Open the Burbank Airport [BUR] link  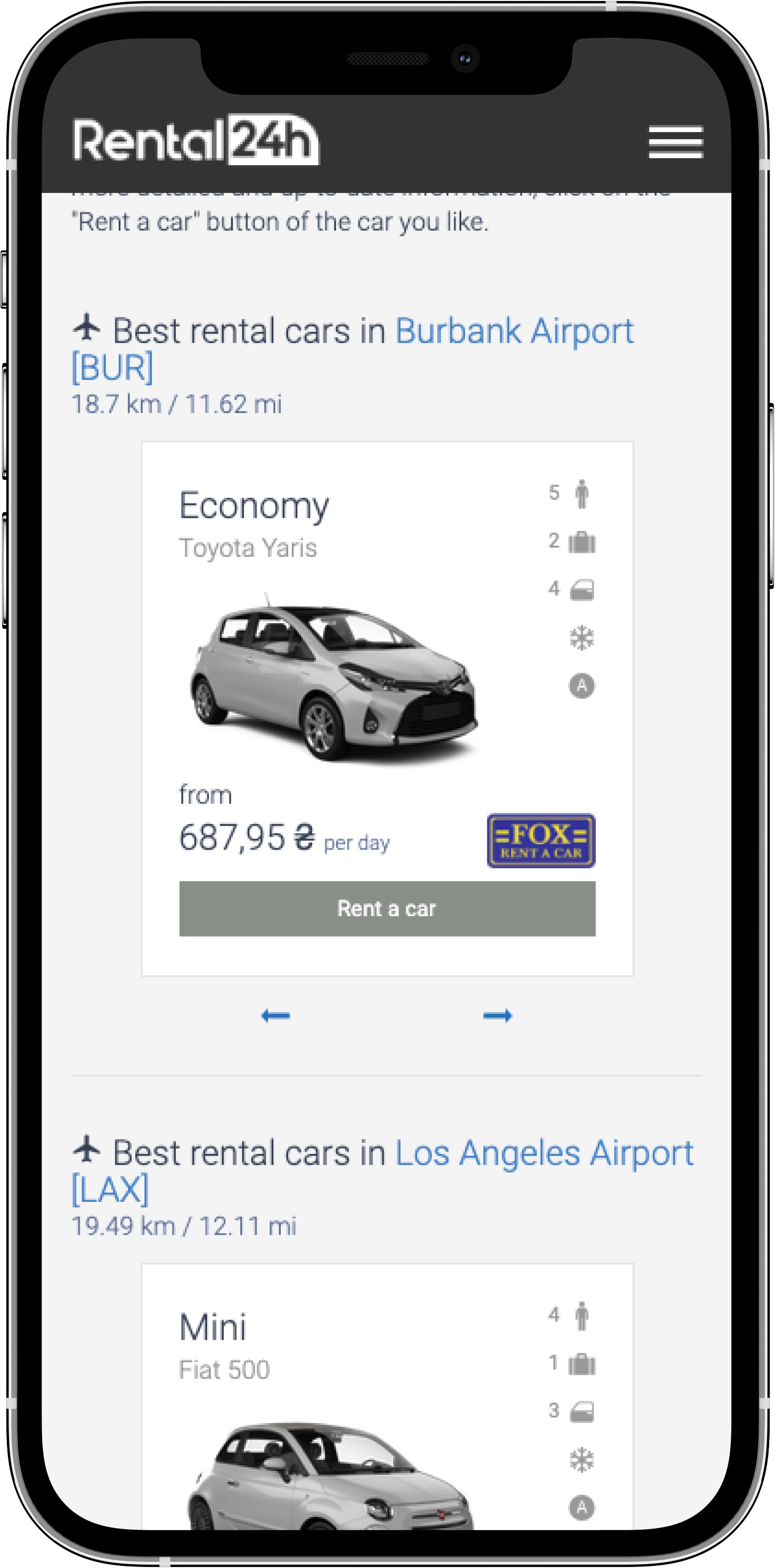[x=514, y=332]
